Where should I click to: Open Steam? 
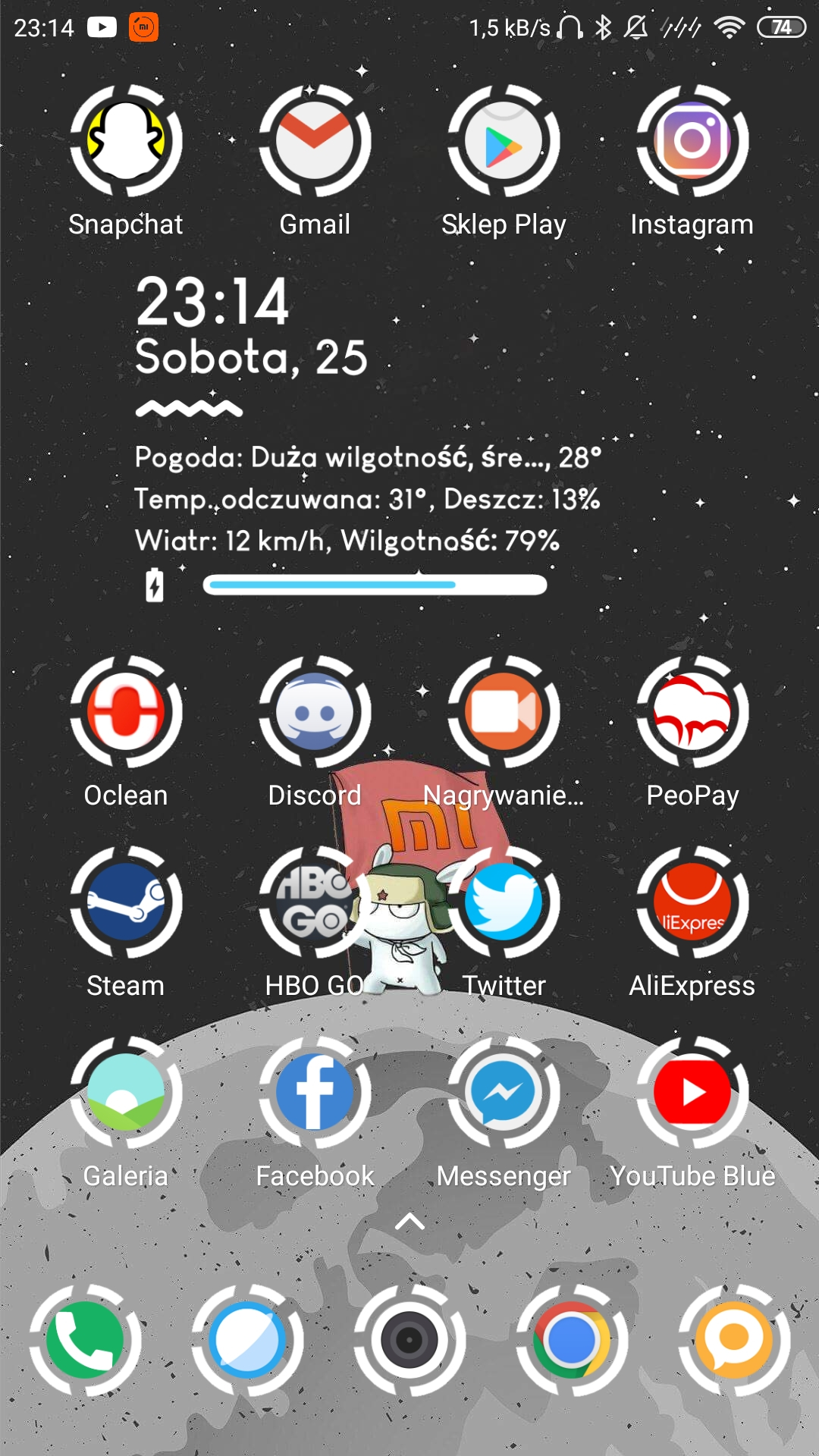[126, 902]
